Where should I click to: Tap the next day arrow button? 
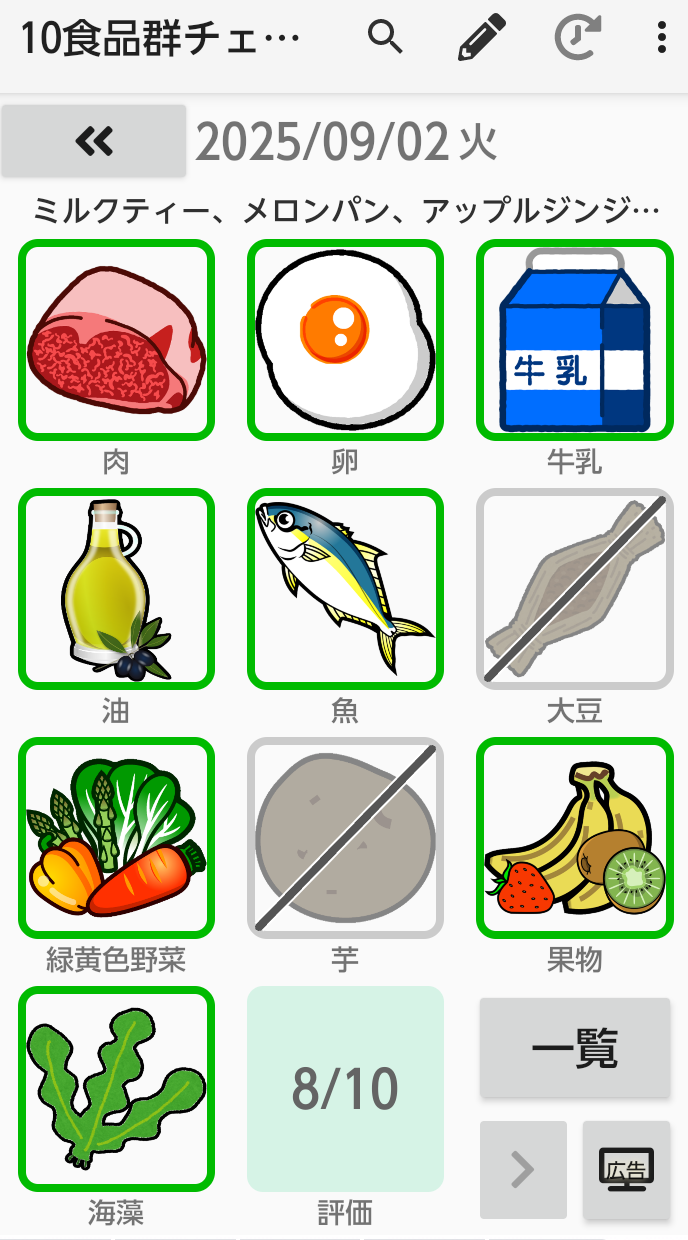523,1169
